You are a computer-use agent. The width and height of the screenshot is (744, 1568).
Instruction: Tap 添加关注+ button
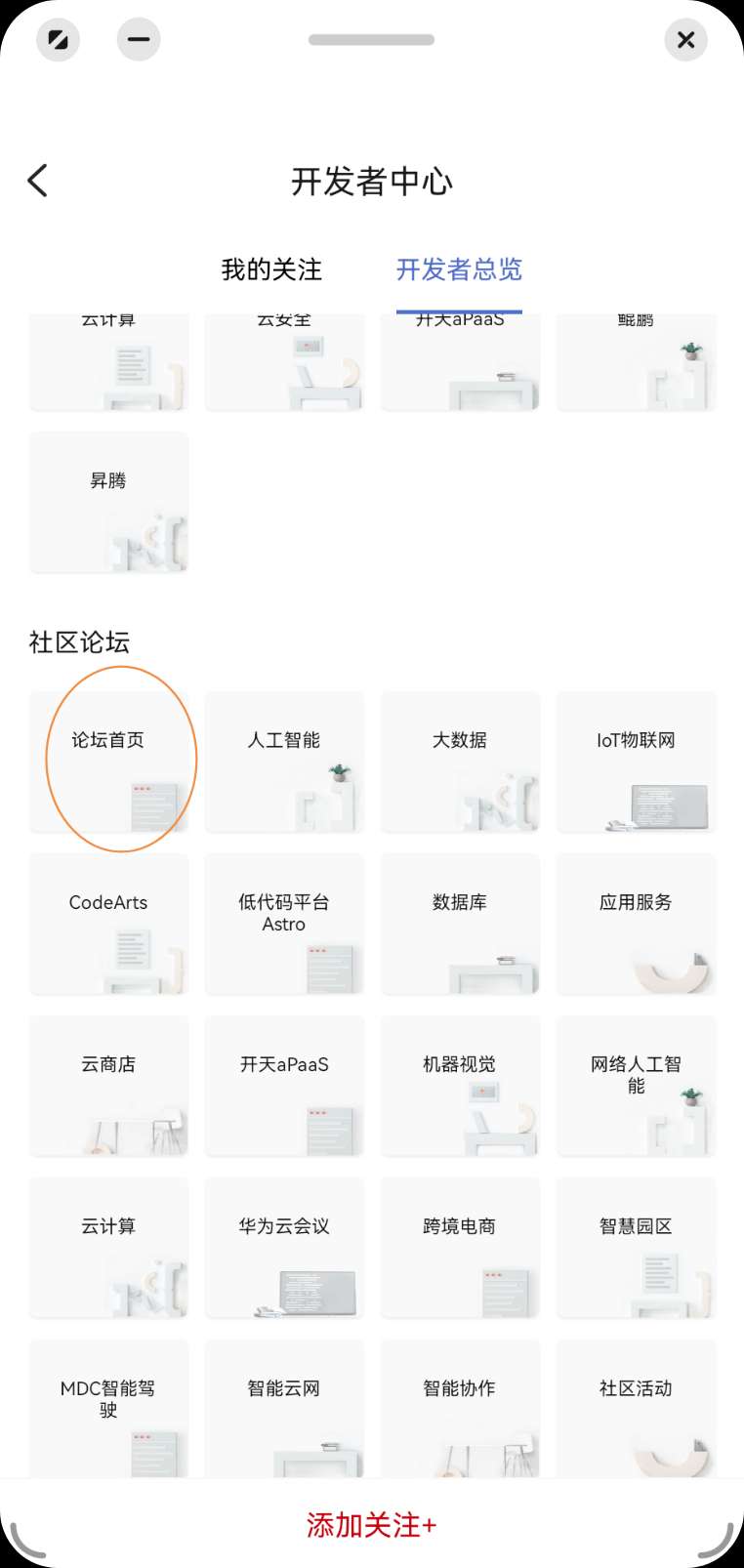[371, 1525]
